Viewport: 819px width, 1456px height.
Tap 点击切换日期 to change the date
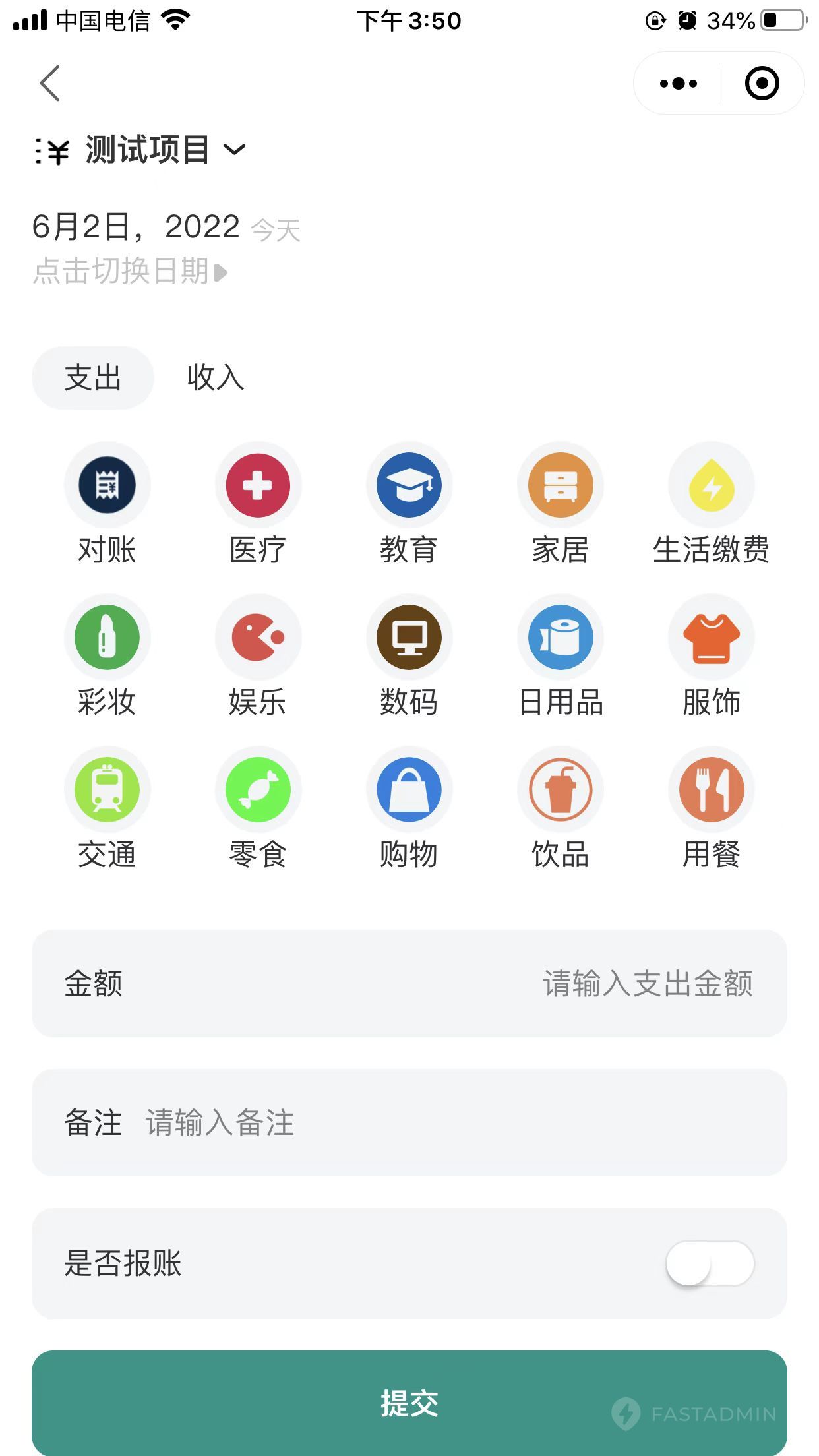click(x=131, y=271)
